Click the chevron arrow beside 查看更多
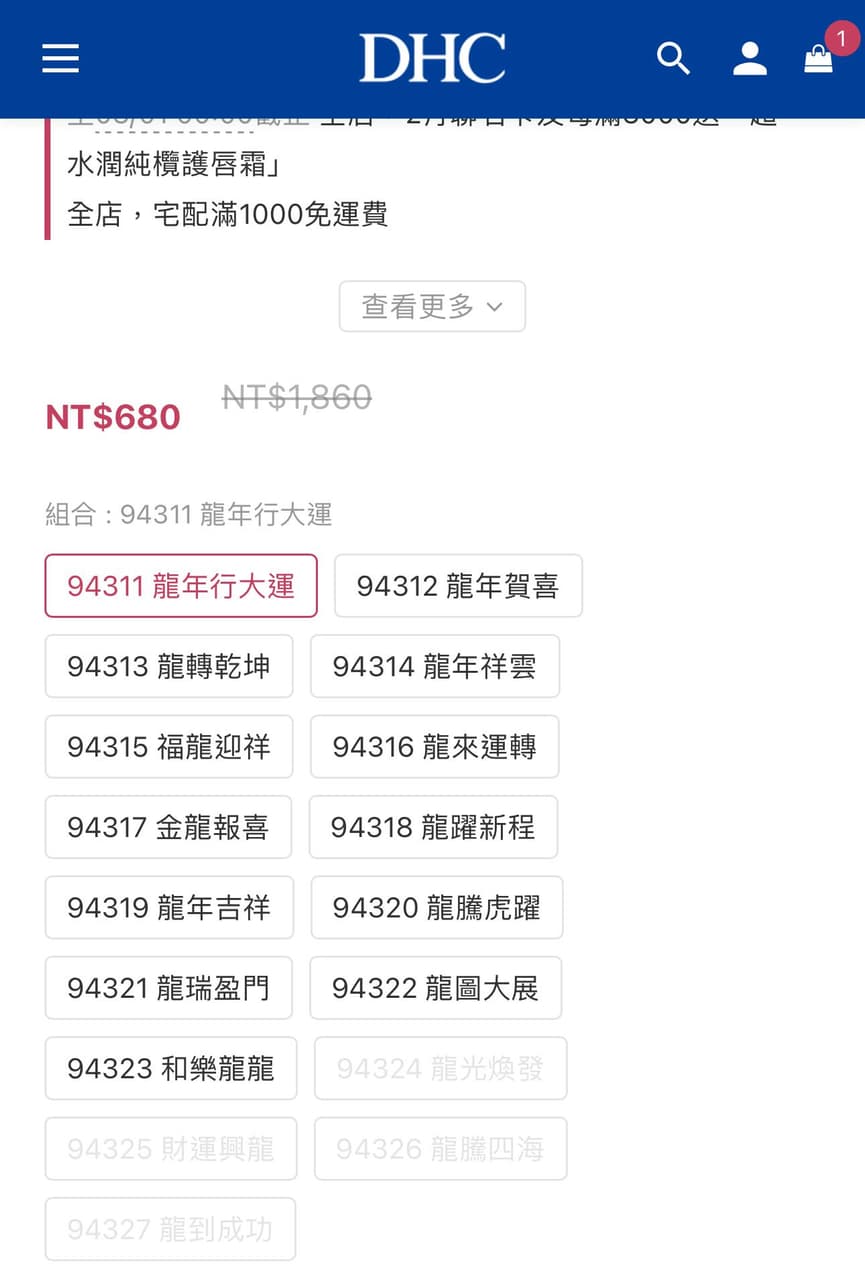865x1280 pixels. (x=493, y=308)
